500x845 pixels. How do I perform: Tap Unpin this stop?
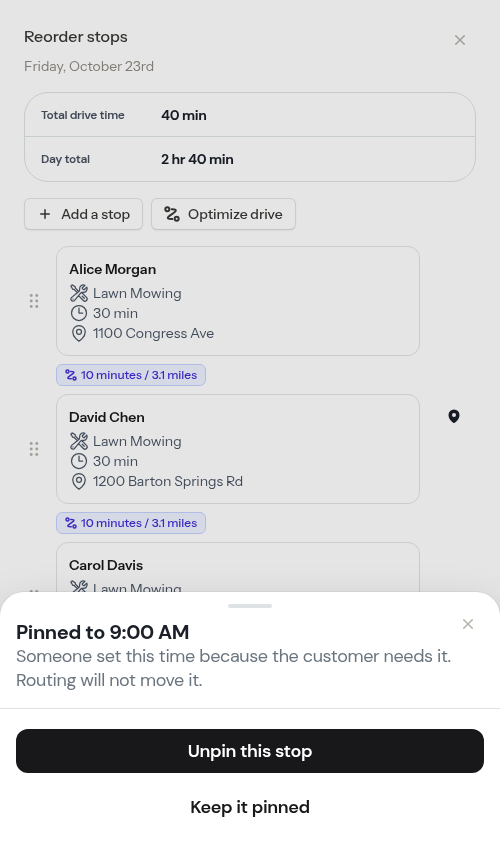click(250, 751)
